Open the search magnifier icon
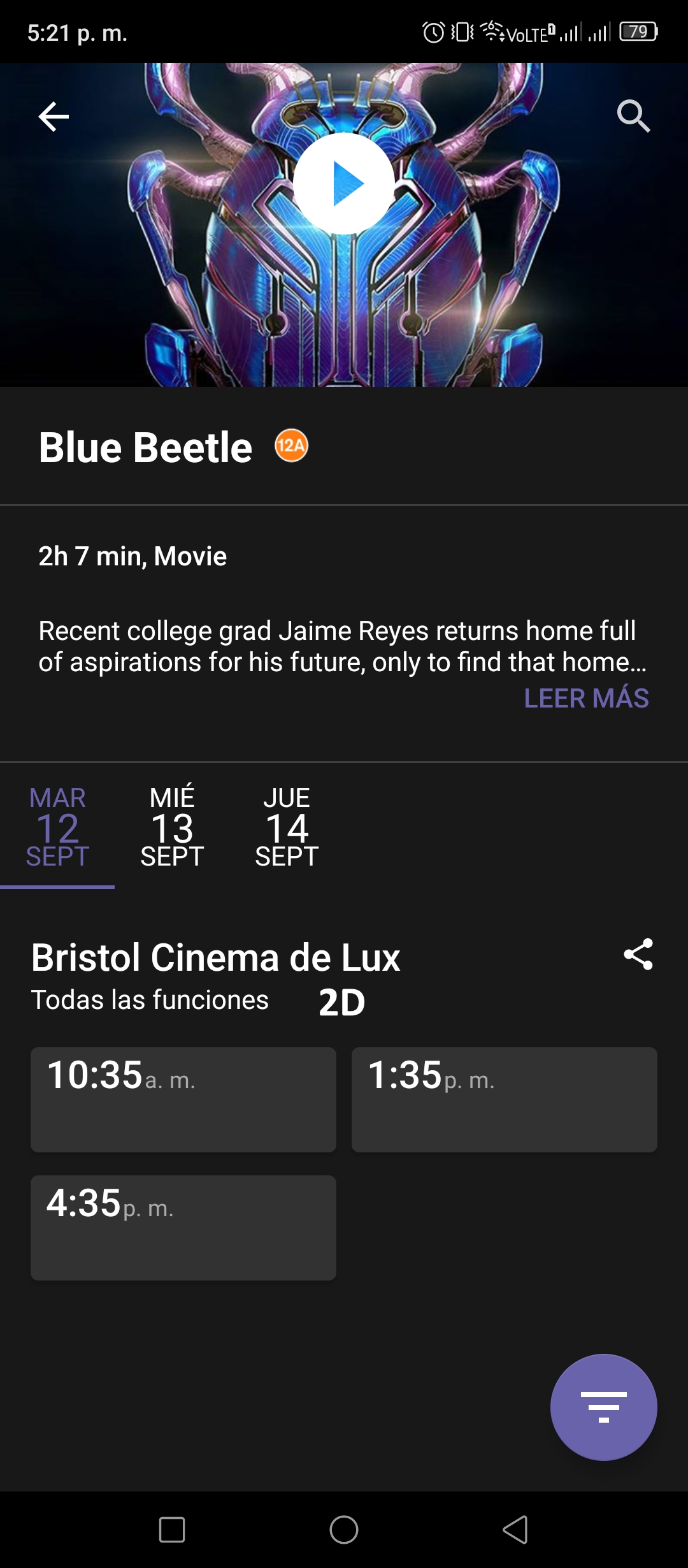 click(634, 116)
